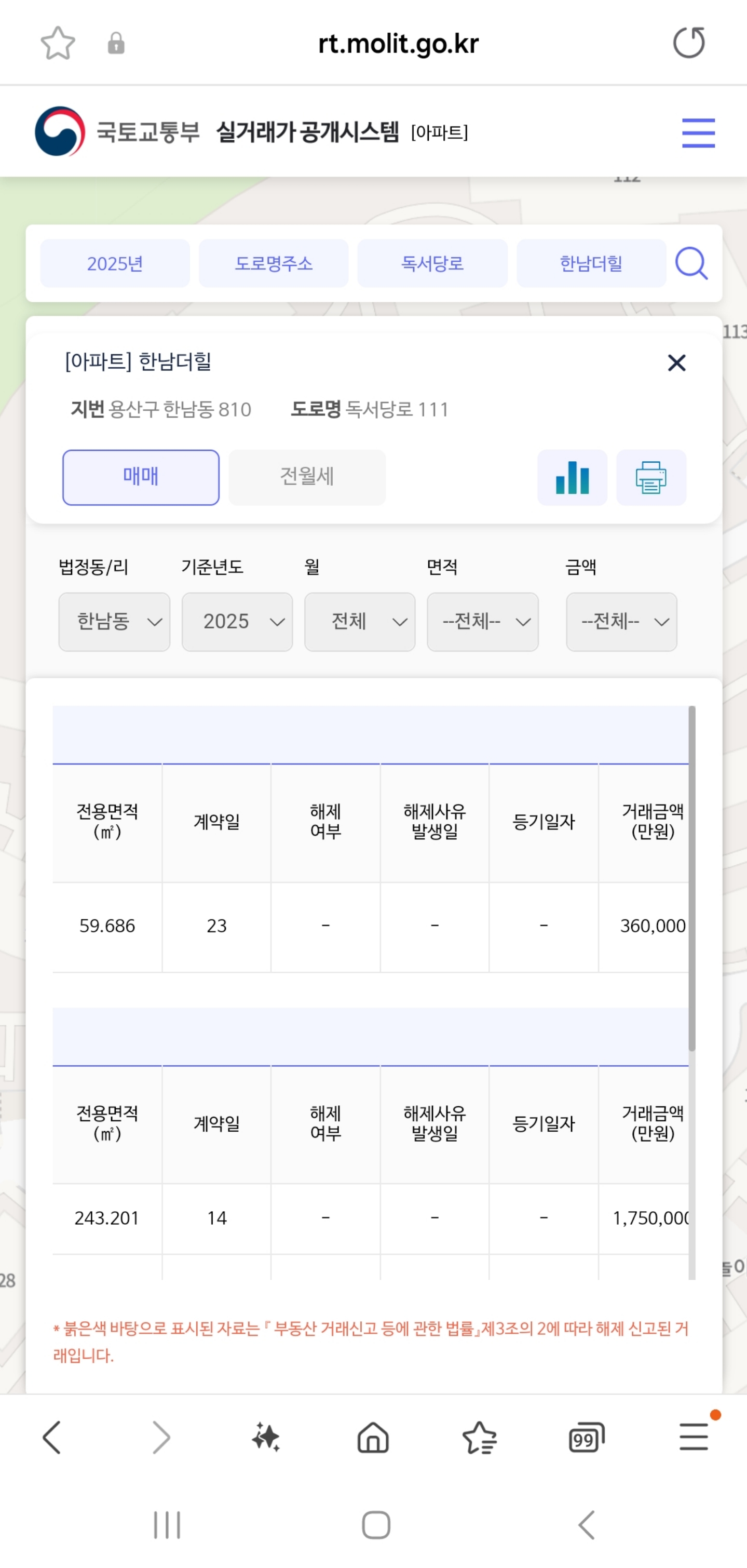Expand the 월 dropdown set to 전체
Viewport: 747px width, 1568px height.
pyautogui.click(x=359, y=622)
